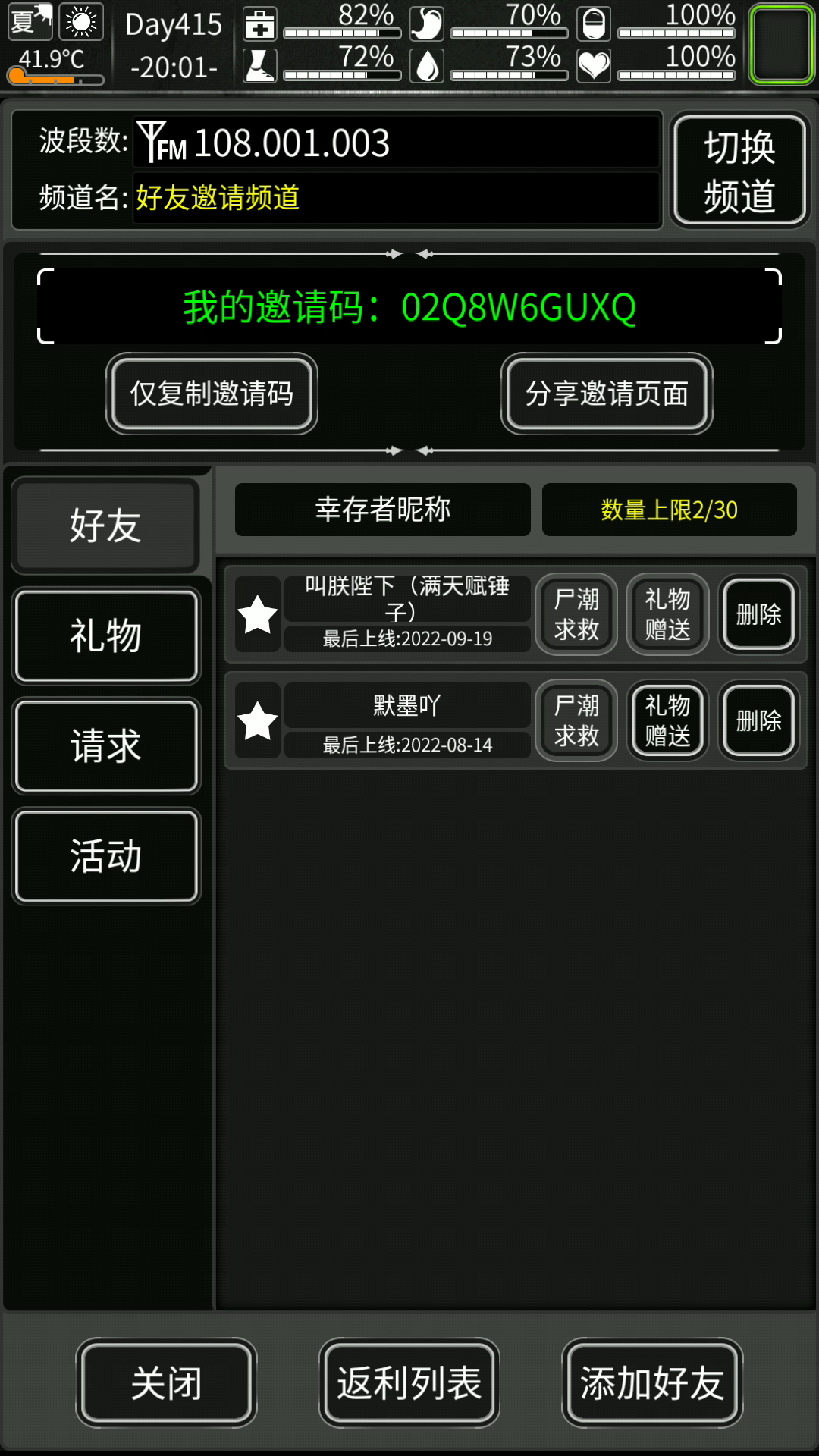This screenshot has width=819, height=1456.
Task: Switch to the 好友 tab
Action: (105, 526)
